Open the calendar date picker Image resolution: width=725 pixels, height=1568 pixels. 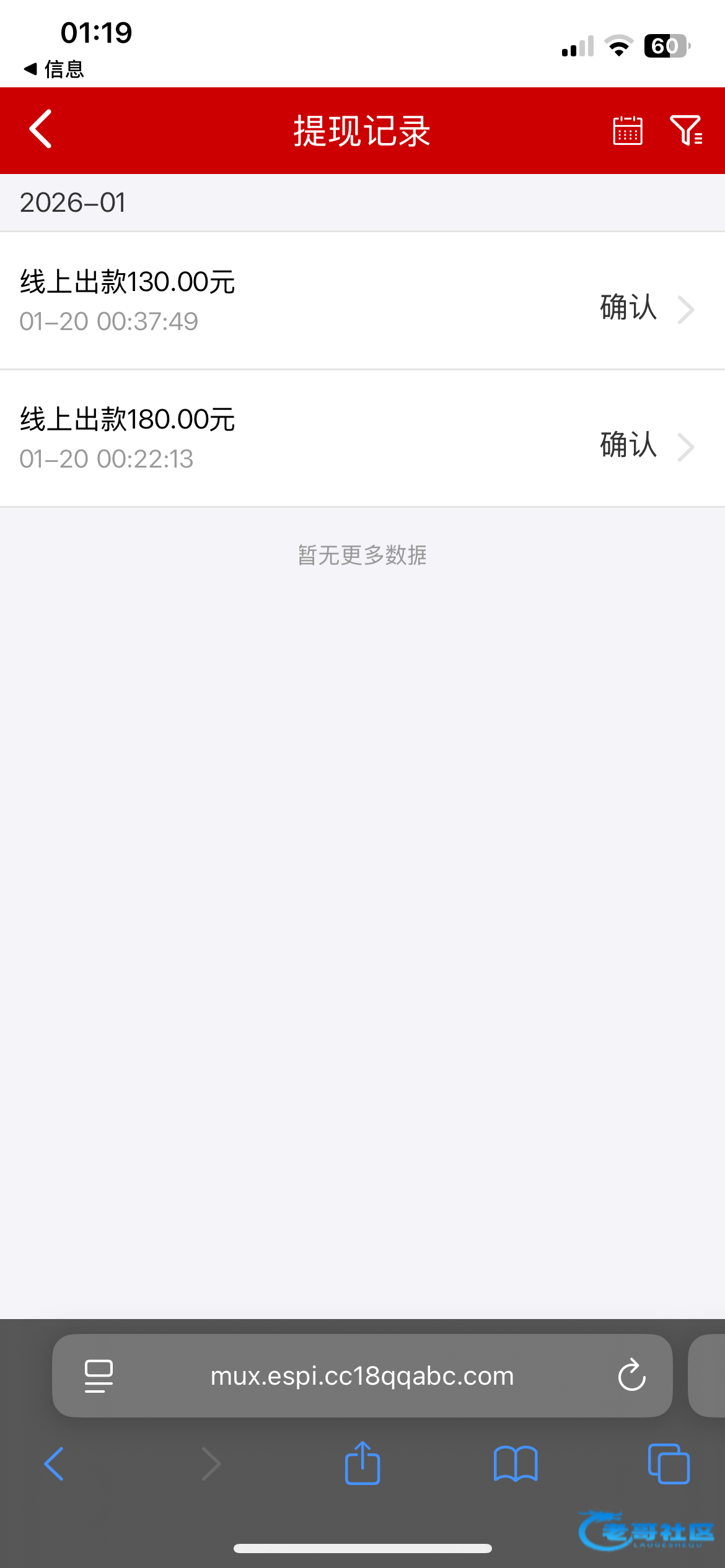(627, 130)
